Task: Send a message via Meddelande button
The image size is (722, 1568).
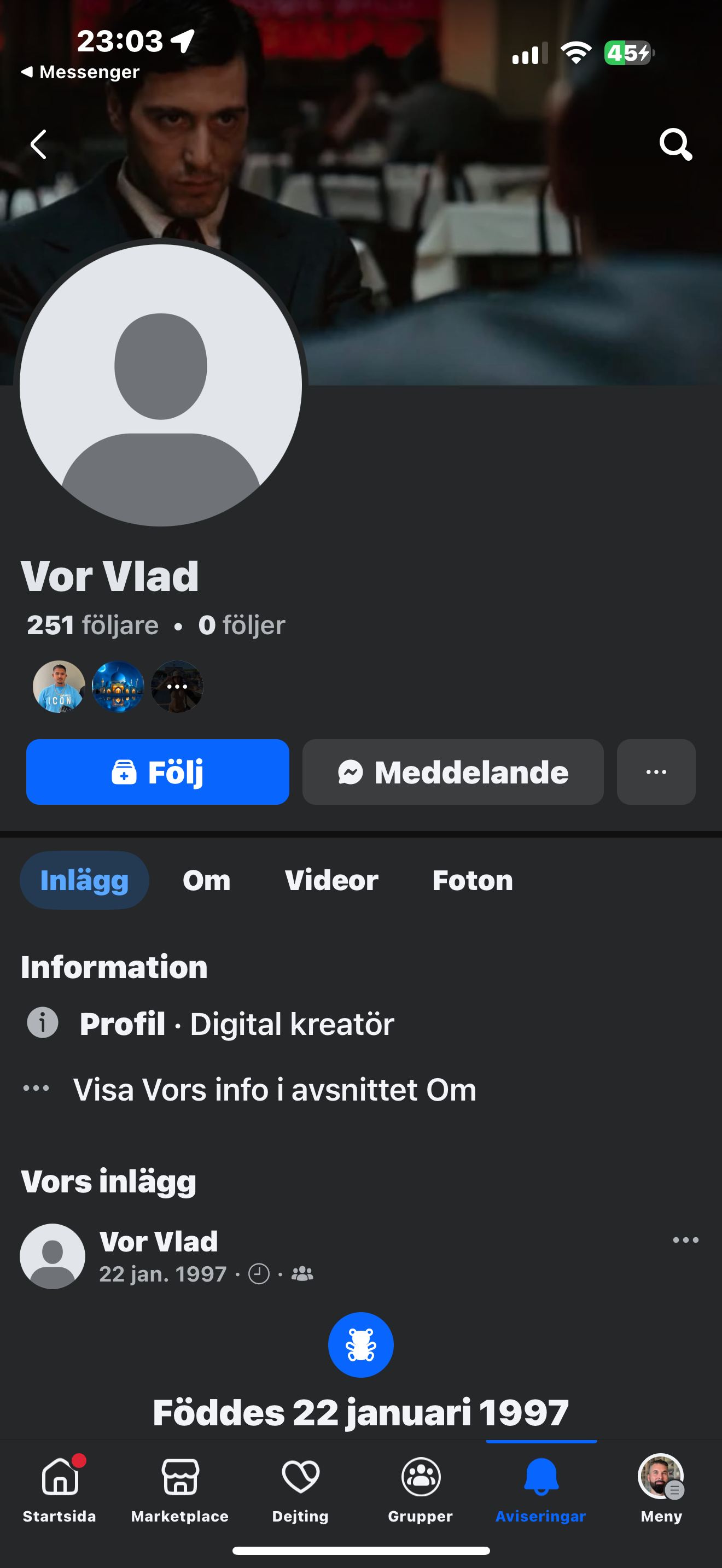Action: (x=453, y=772)
